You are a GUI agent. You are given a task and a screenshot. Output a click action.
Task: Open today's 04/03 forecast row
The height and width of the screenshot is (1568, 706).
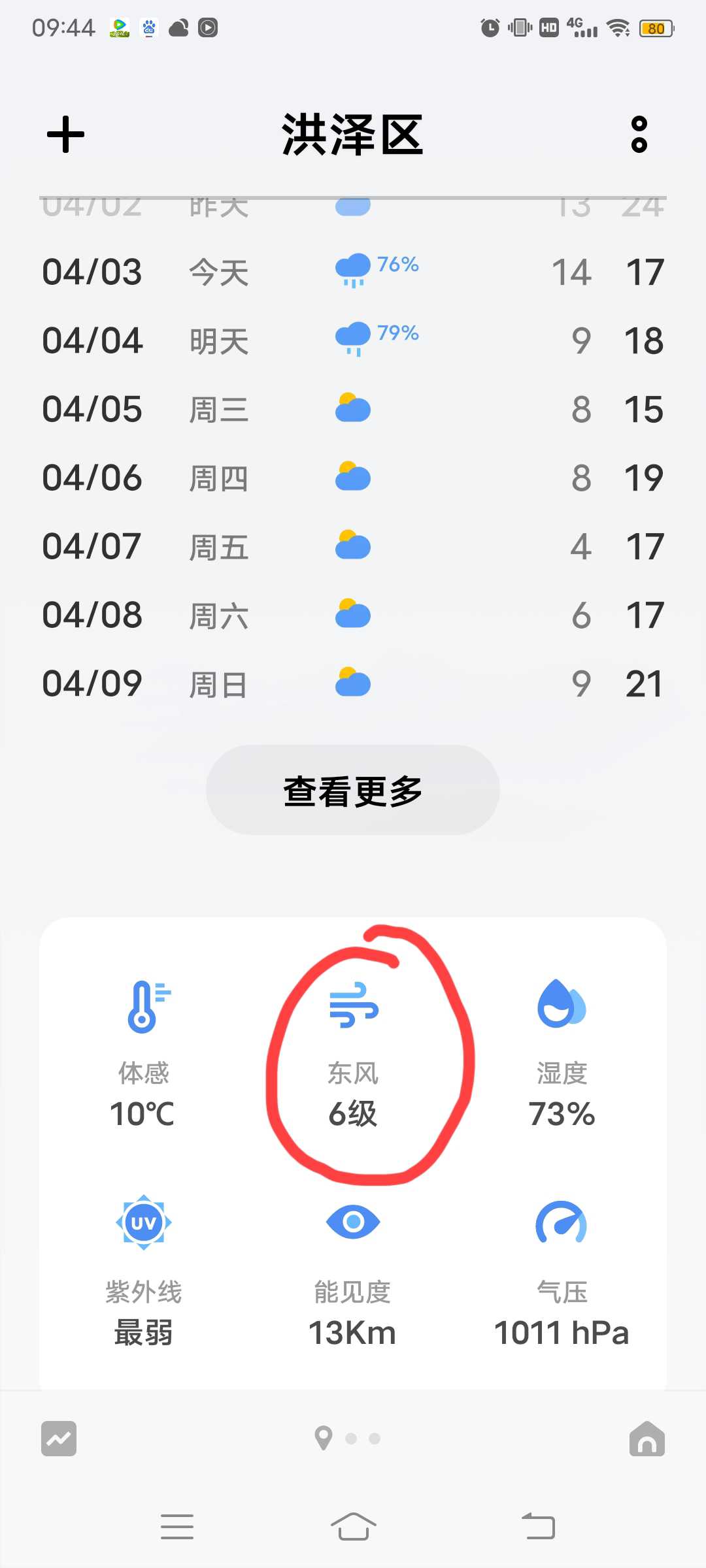point(353,272)
